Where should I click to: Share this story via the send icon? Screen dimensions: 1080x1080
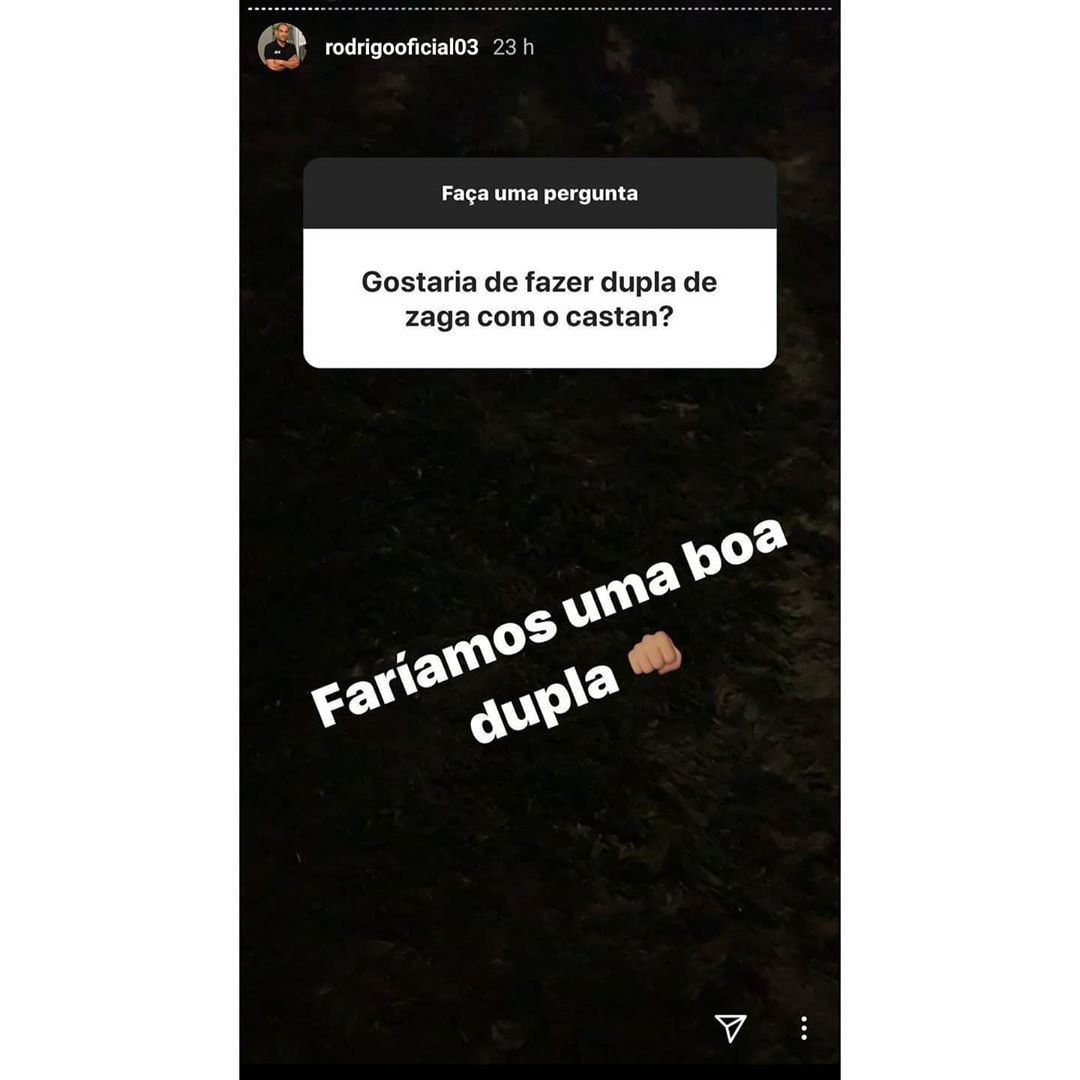click(x=731, y=1027)
